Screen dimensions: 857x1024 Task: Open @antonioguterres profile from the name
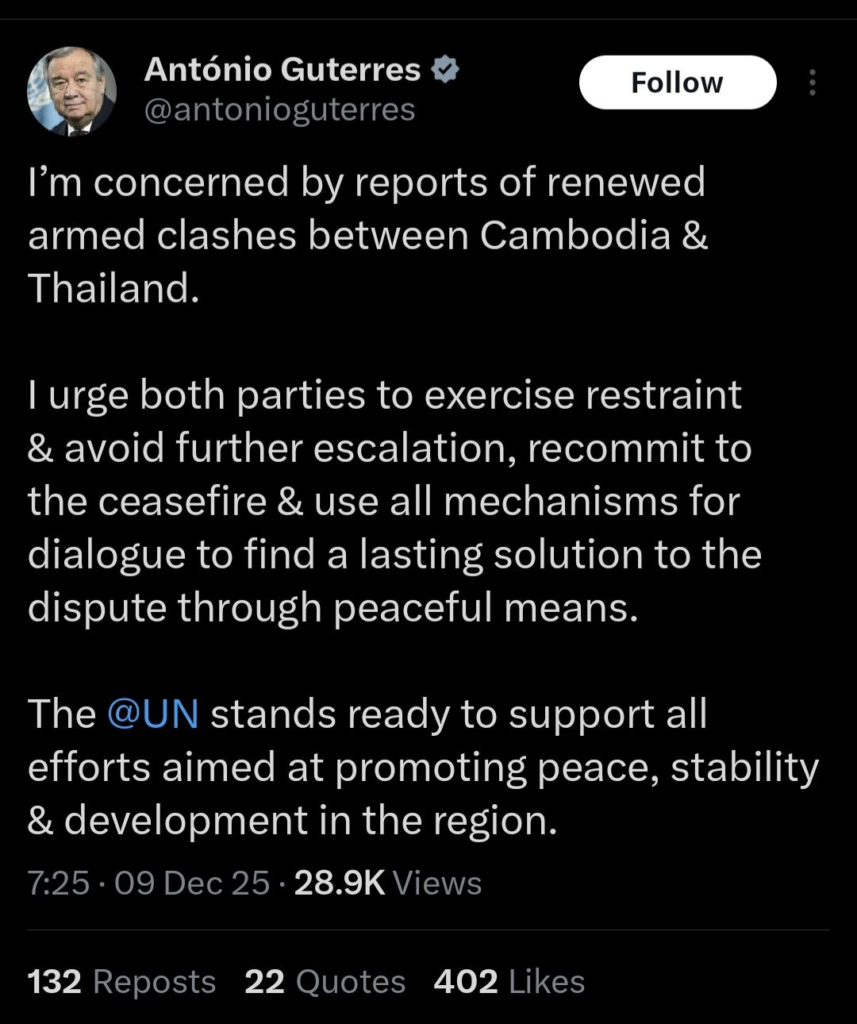click(x=284, y=70)
